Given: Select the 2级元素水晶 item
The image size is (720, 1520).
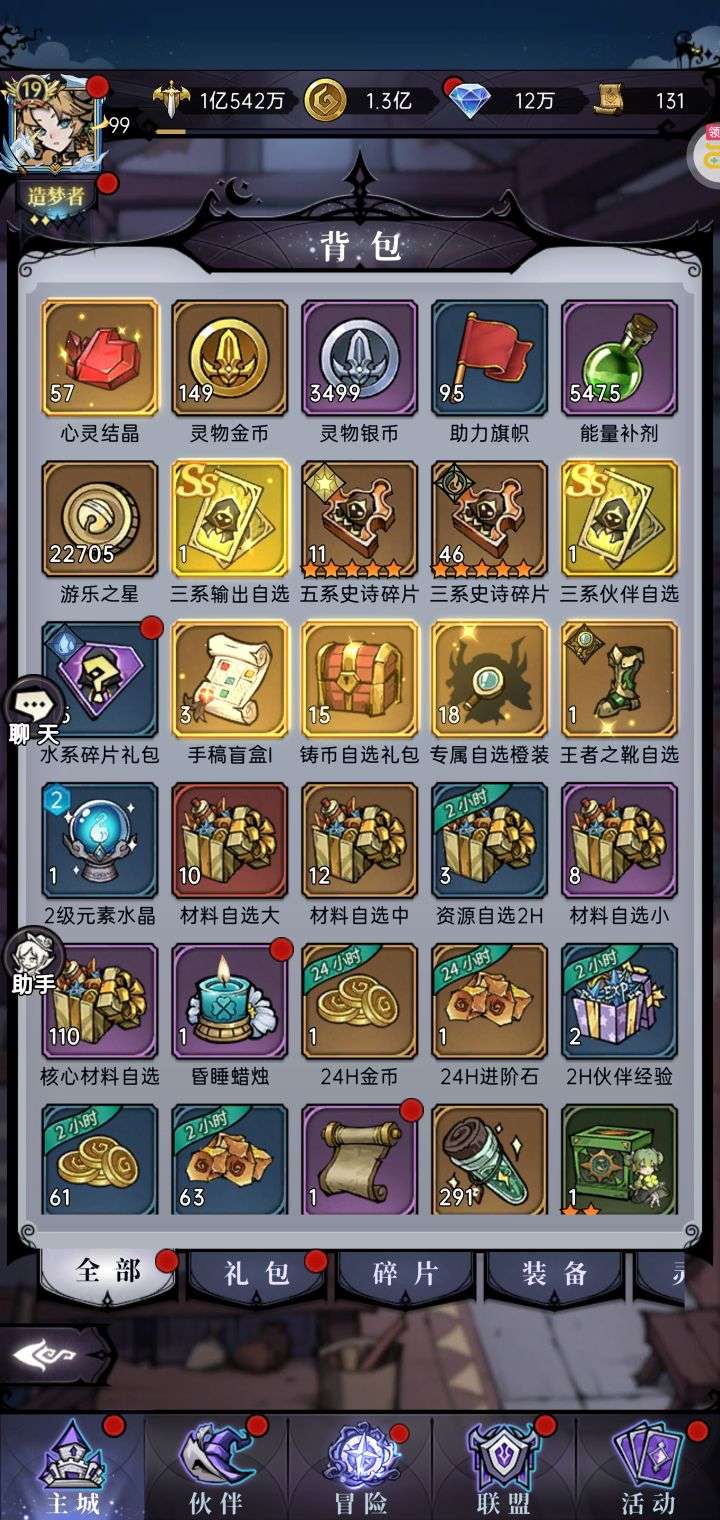Looking at the screenshot, I should [x=100, y=840].
